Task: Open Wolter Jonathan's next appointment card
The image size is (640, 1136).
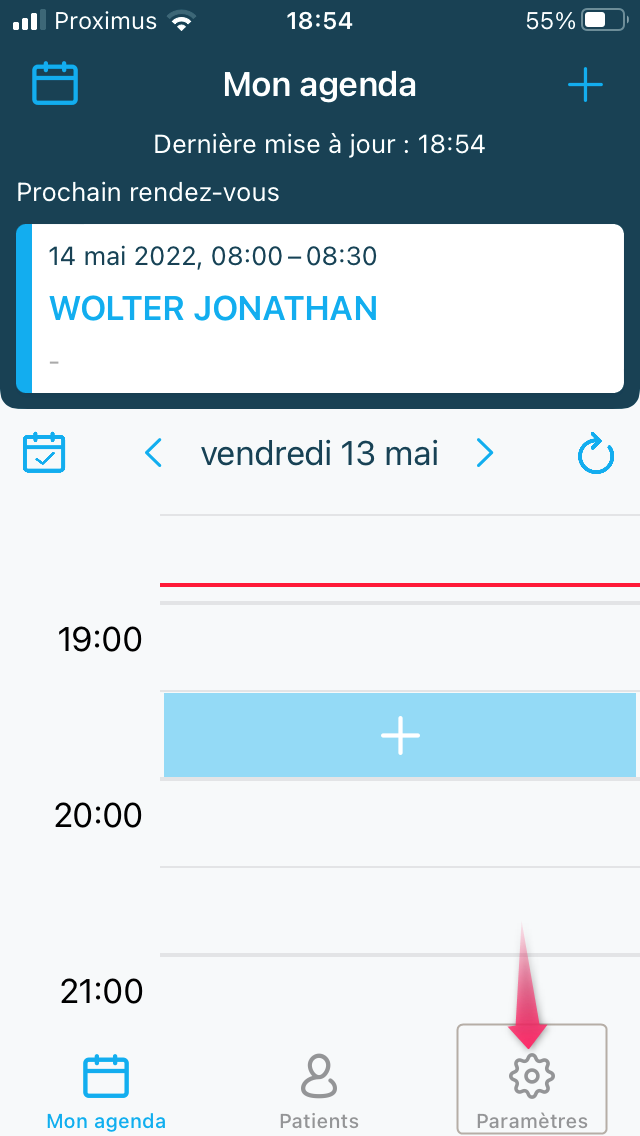Action: click(320, 309)
